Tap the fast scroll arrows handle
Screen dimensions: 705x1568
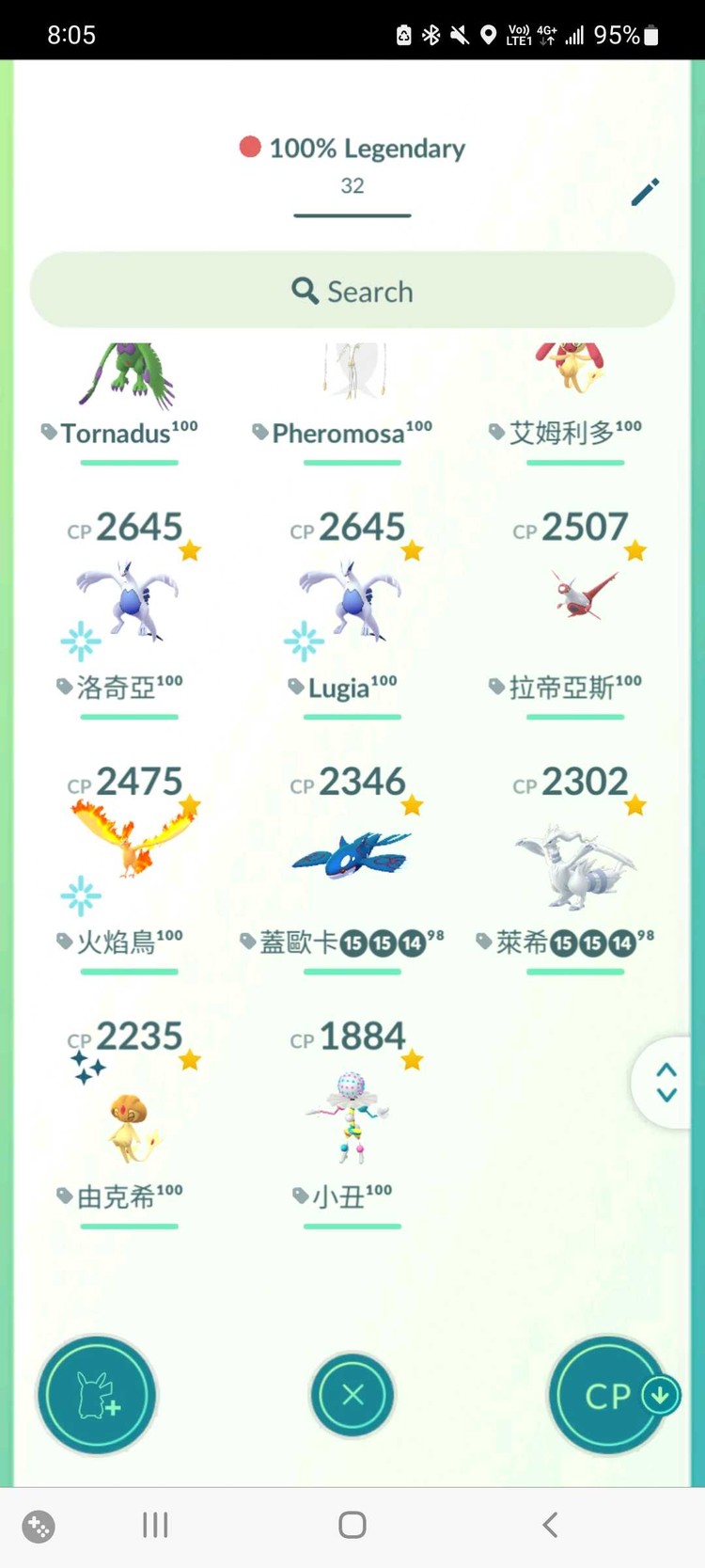666,1082
